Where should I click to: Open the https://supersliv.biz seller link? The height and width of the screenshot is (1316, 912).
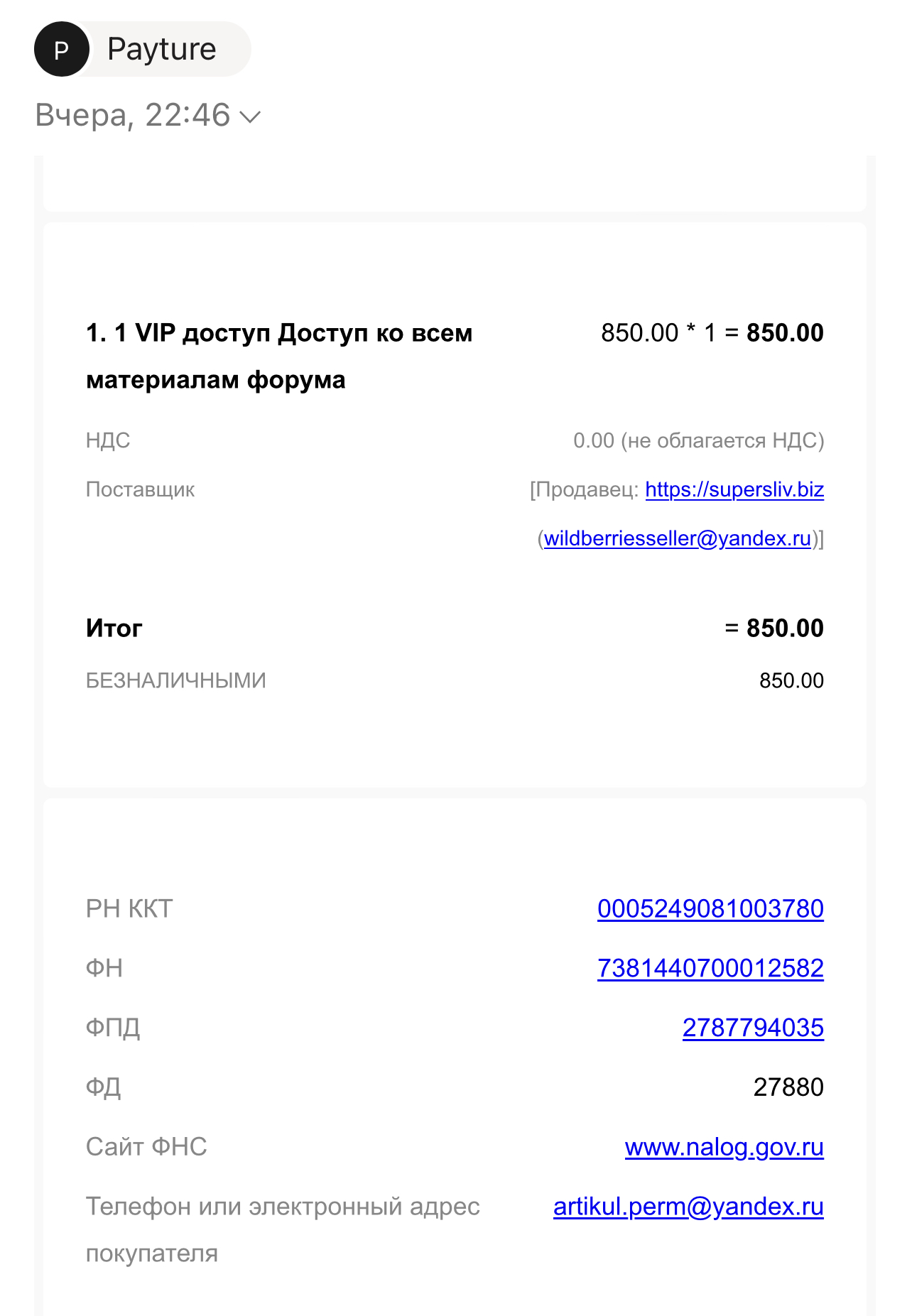[734, 489]
